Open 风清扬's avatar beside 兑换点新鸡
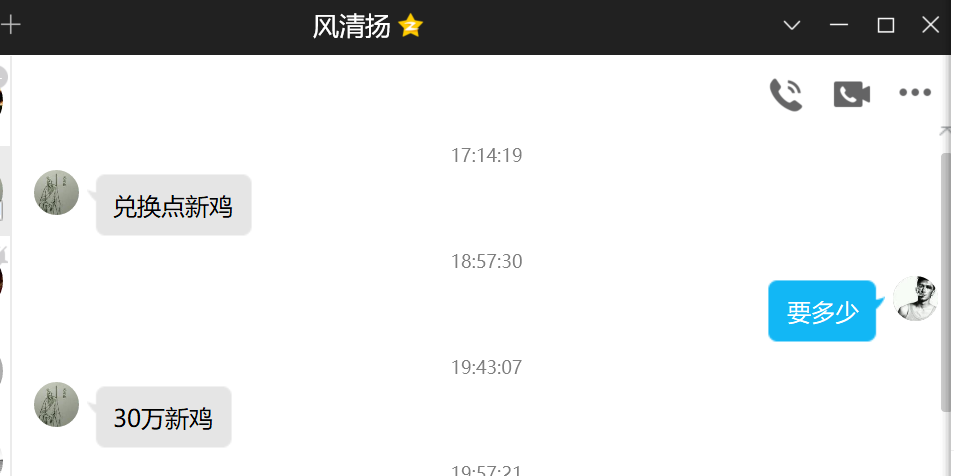Viewport: 954px width, 476px height. pos(57,192)
